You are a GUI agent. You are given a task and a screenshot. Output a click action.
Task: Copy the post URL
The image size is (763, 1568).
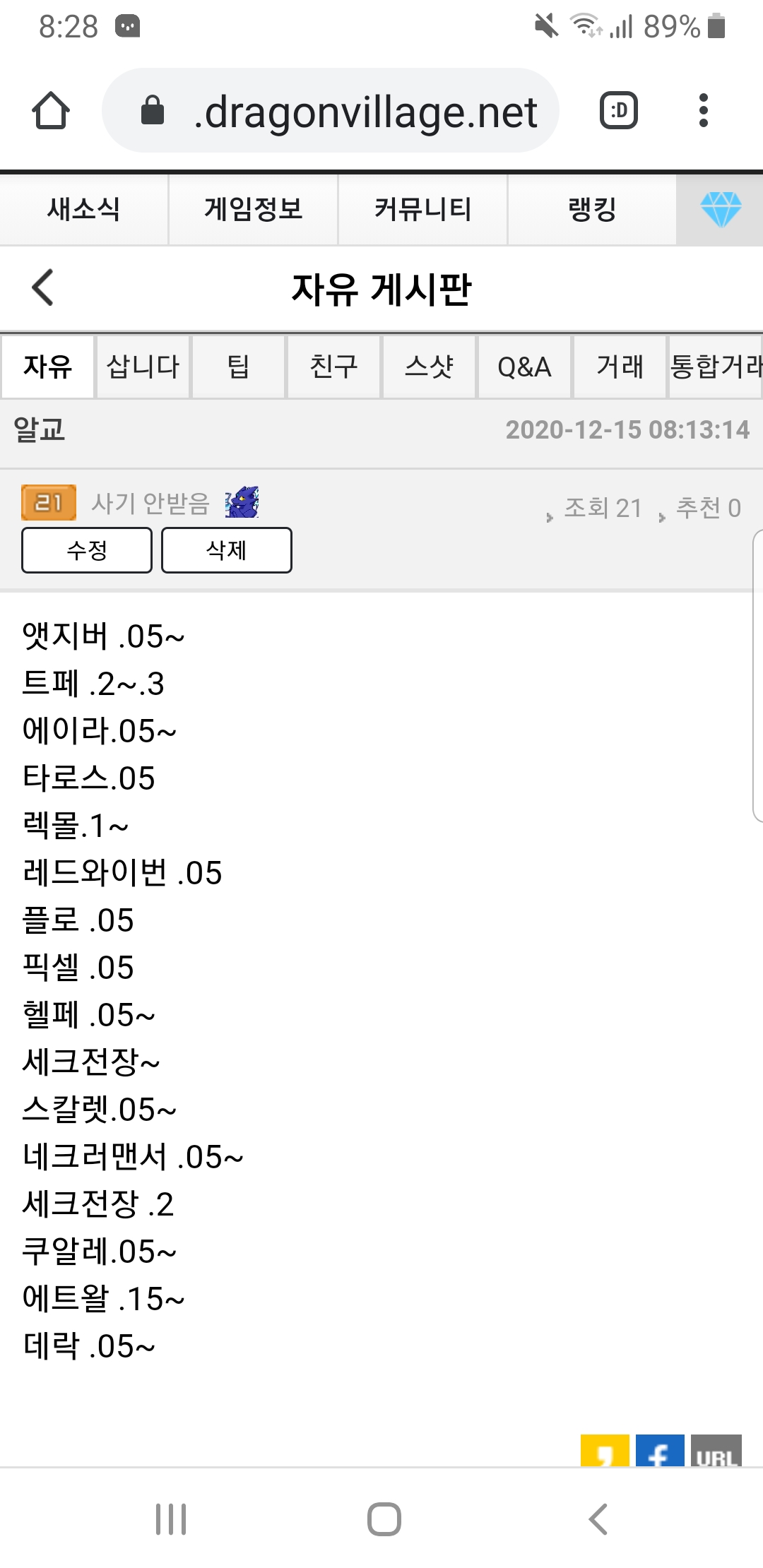716,1451
